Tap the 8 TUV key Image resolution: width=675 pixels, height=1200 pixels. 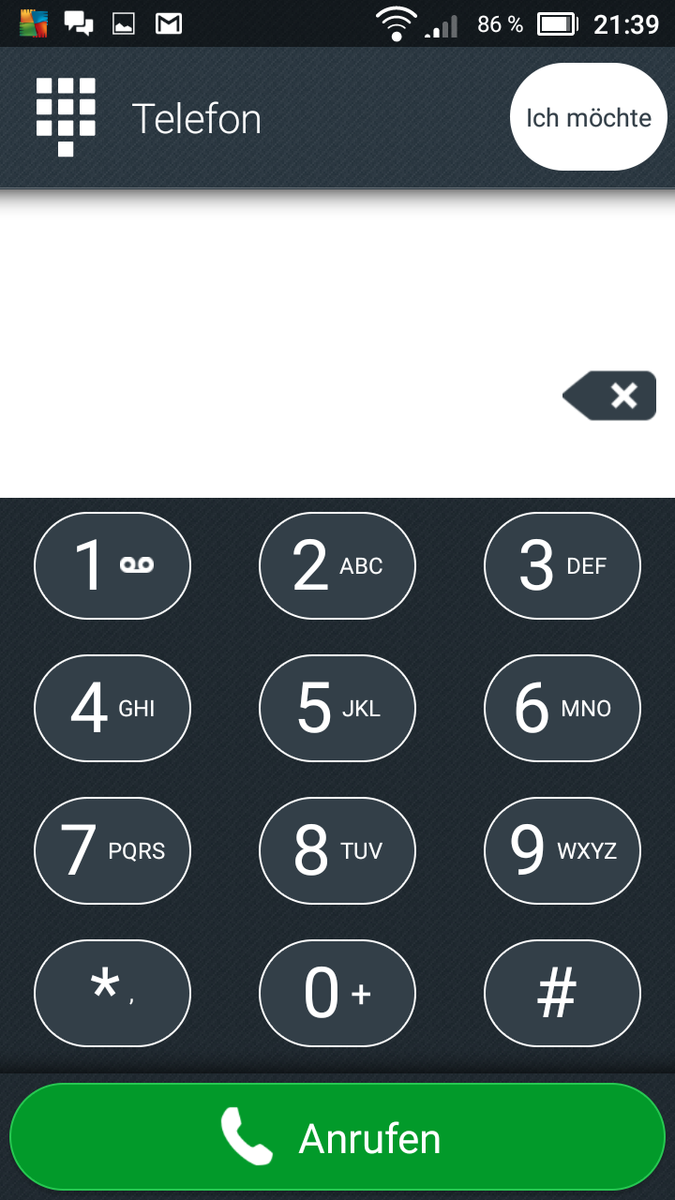click(337, 851)
